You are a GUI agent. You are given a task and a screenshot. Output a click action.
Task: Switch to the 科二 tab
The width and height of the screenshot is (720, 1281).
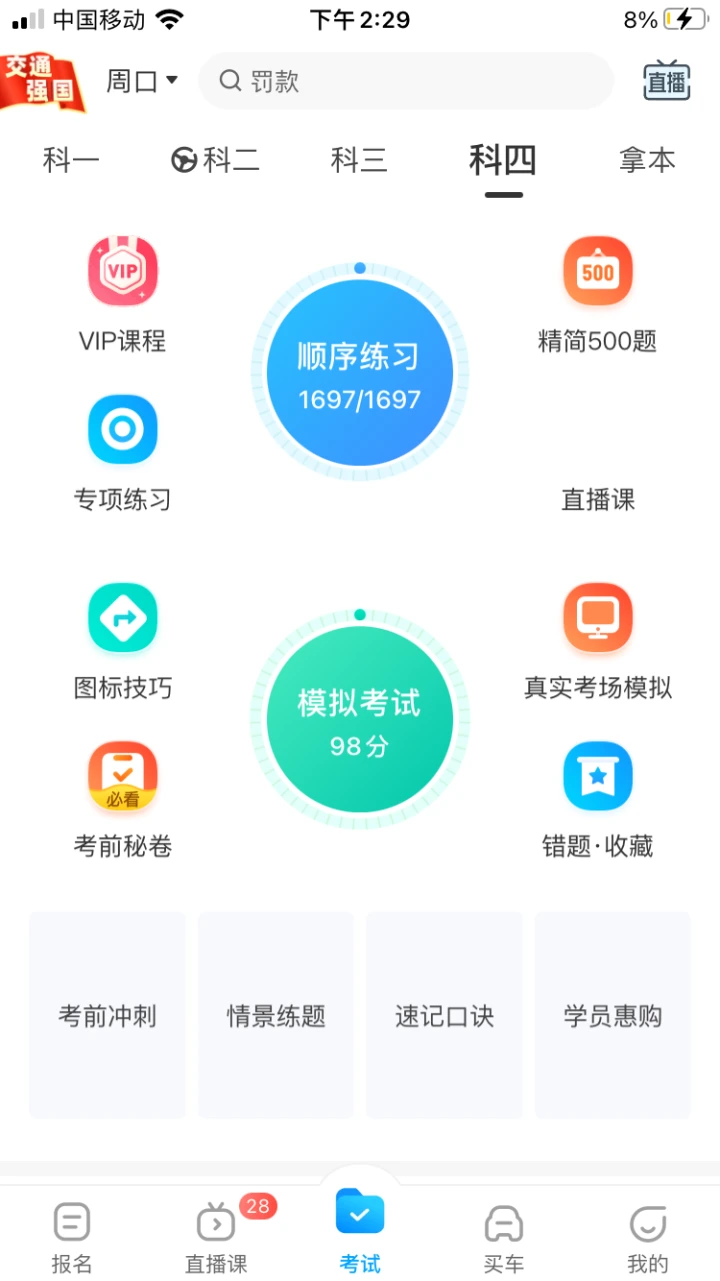point(215,160)
